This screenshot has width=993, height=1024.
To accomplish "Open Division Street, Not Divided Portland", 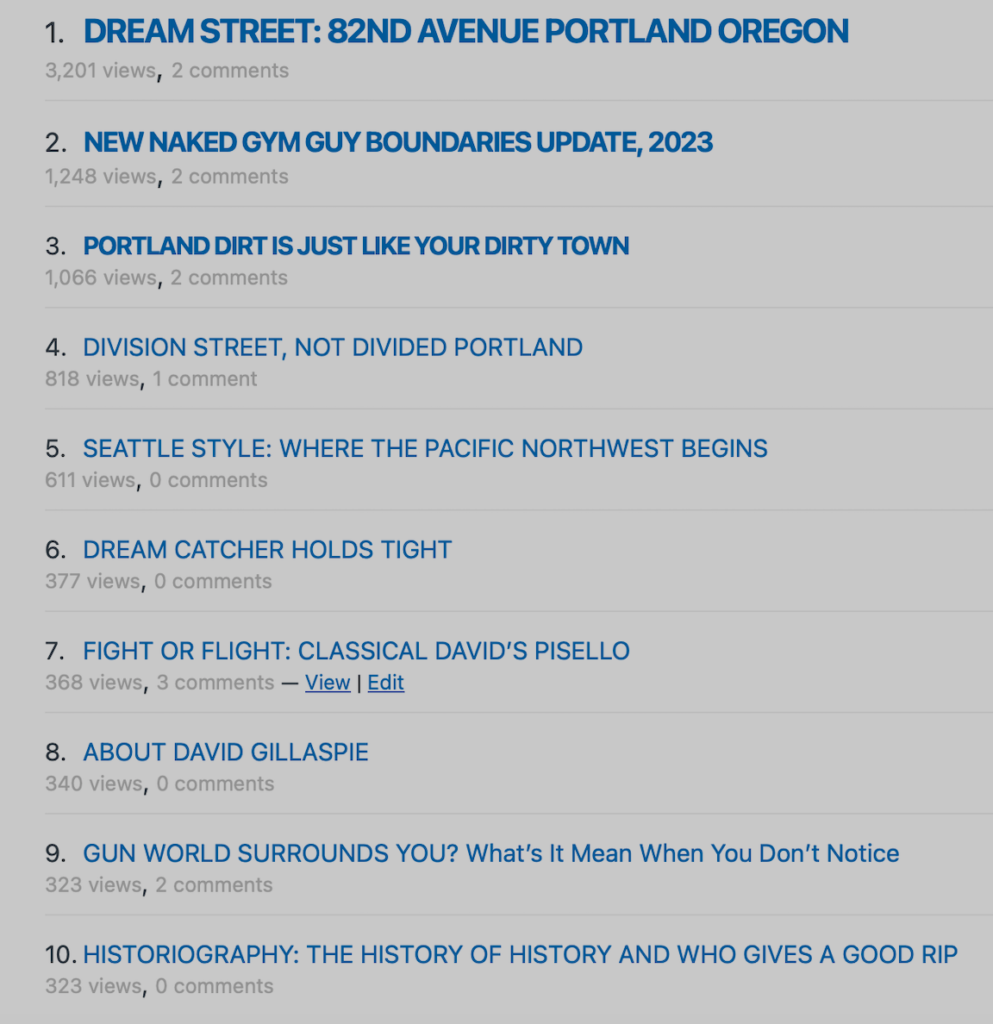I will (x=333, y=348).
